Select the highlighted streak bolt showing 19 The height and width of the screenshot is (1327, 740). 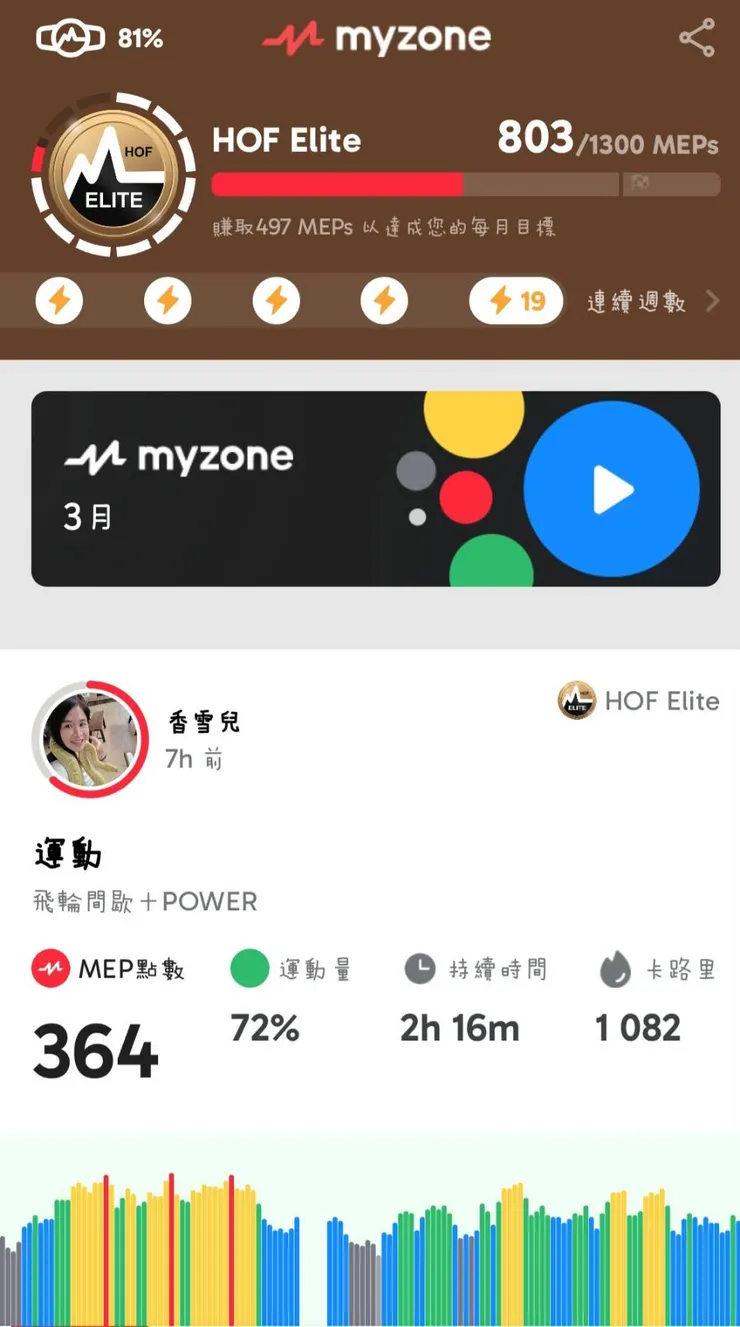coord(515,300)
